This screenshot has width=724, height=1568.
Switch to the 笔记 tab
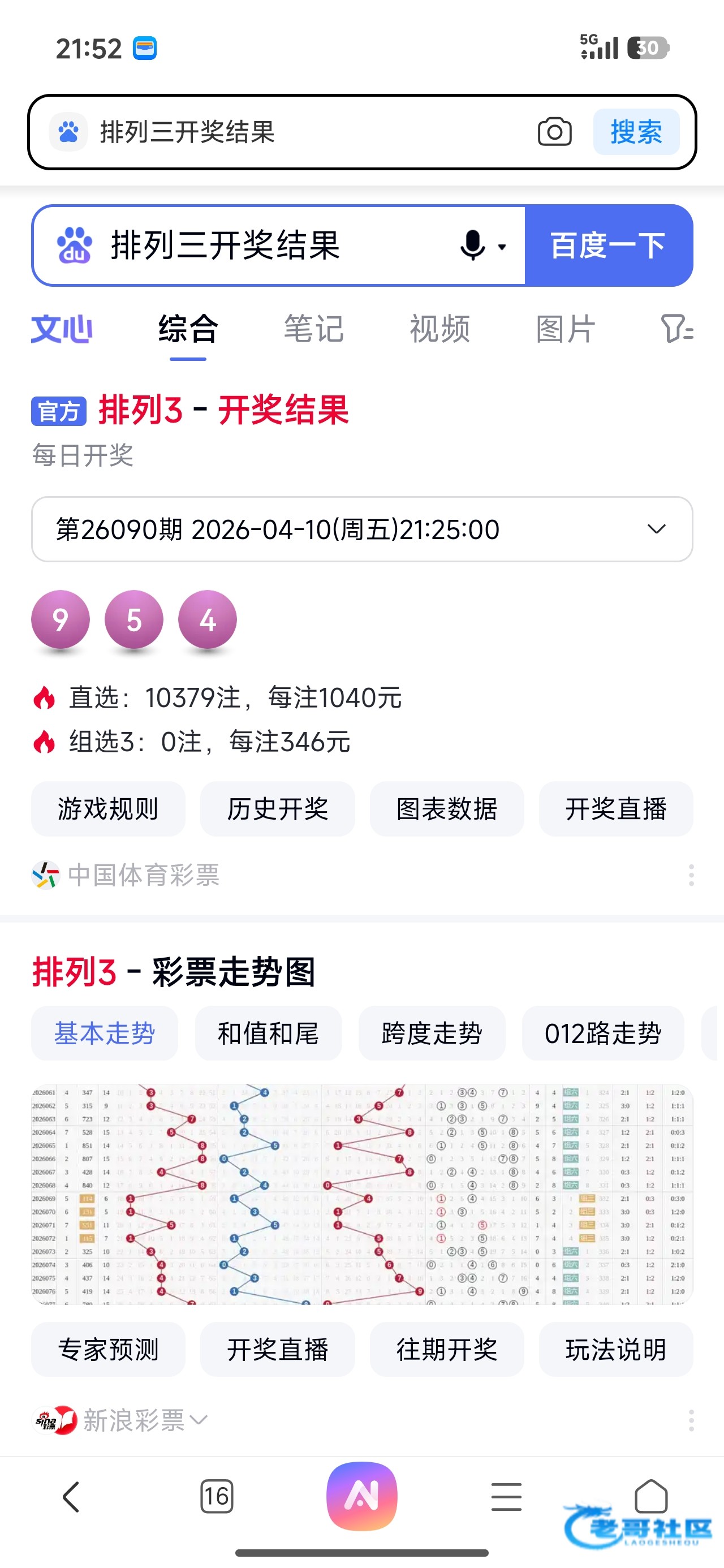(313, 329)
